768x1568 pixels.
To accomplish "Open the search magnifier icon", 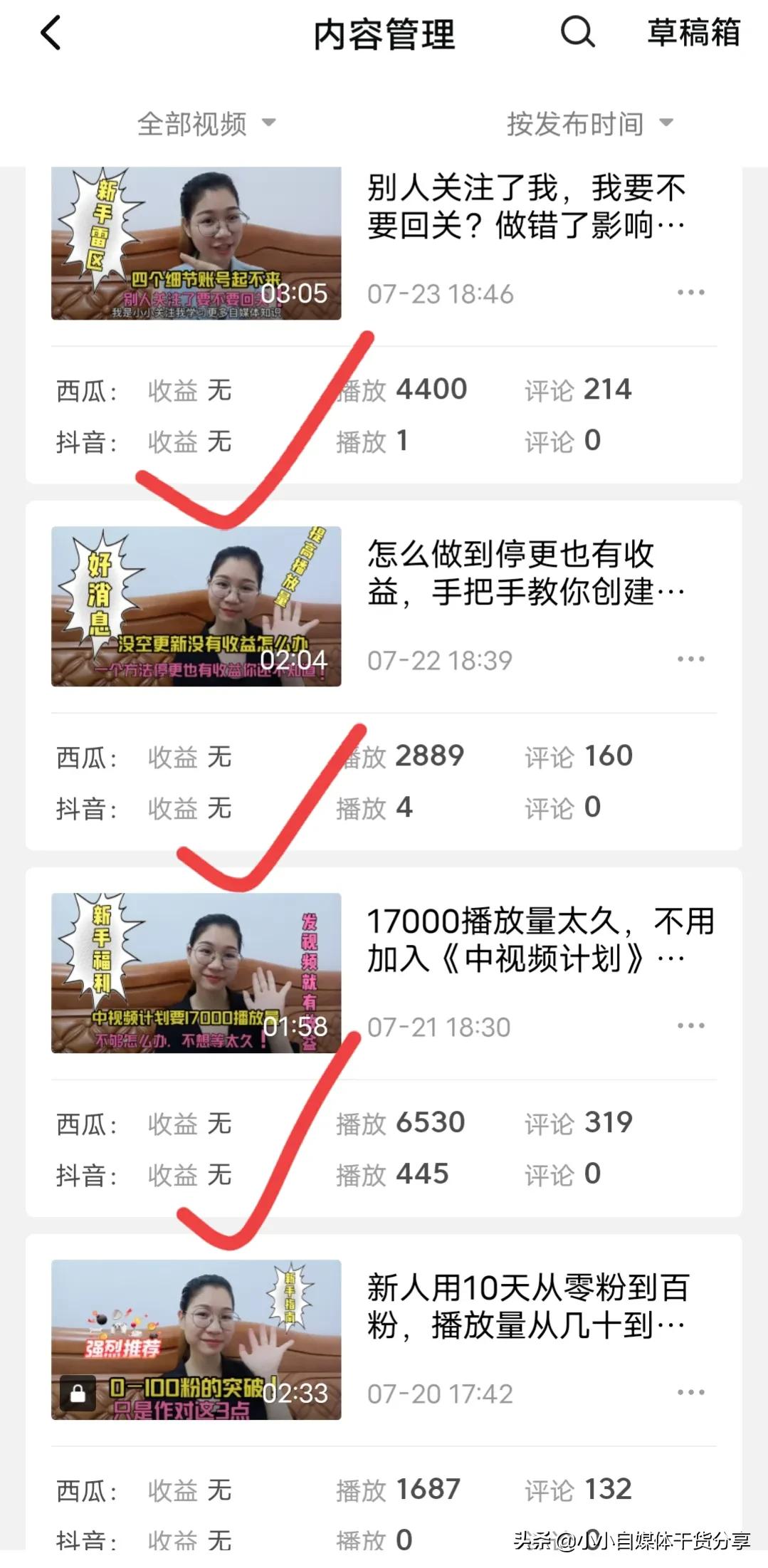I will pyautogui.click(x=578, y=33).
